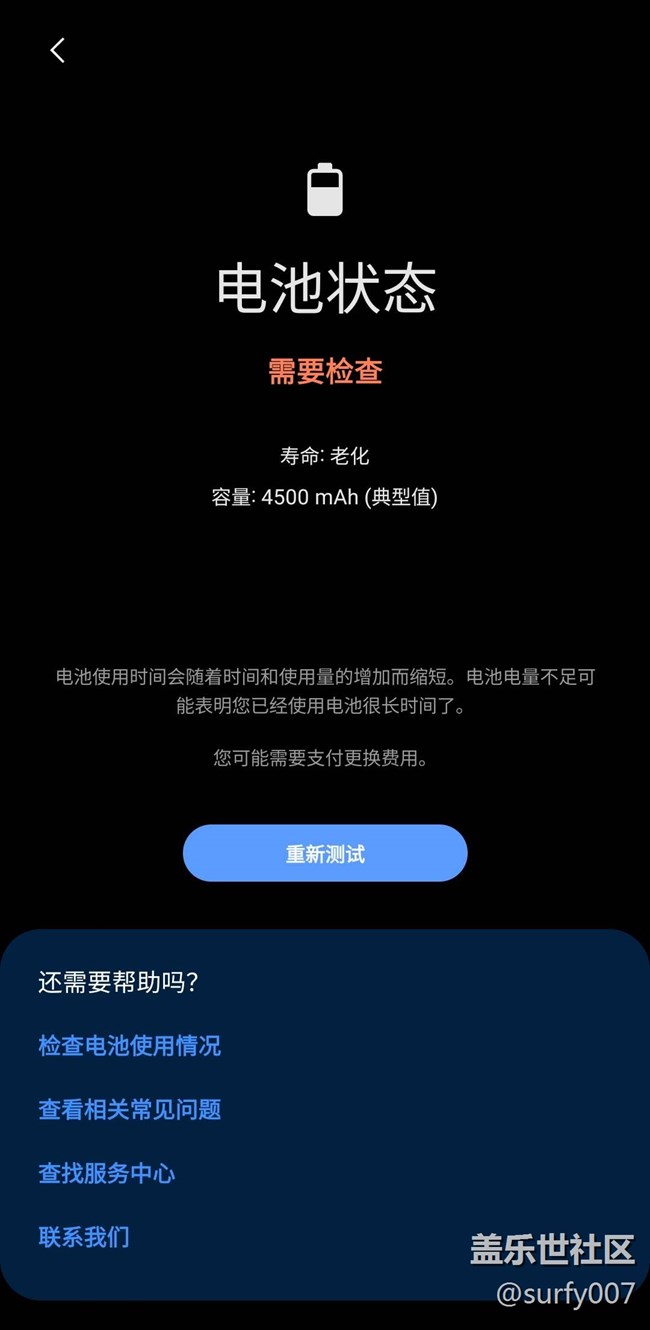The height and width of the screenshot is (1330, 650).
Task: Select 查找服务中心
Action: click(x=107, y=1174)
